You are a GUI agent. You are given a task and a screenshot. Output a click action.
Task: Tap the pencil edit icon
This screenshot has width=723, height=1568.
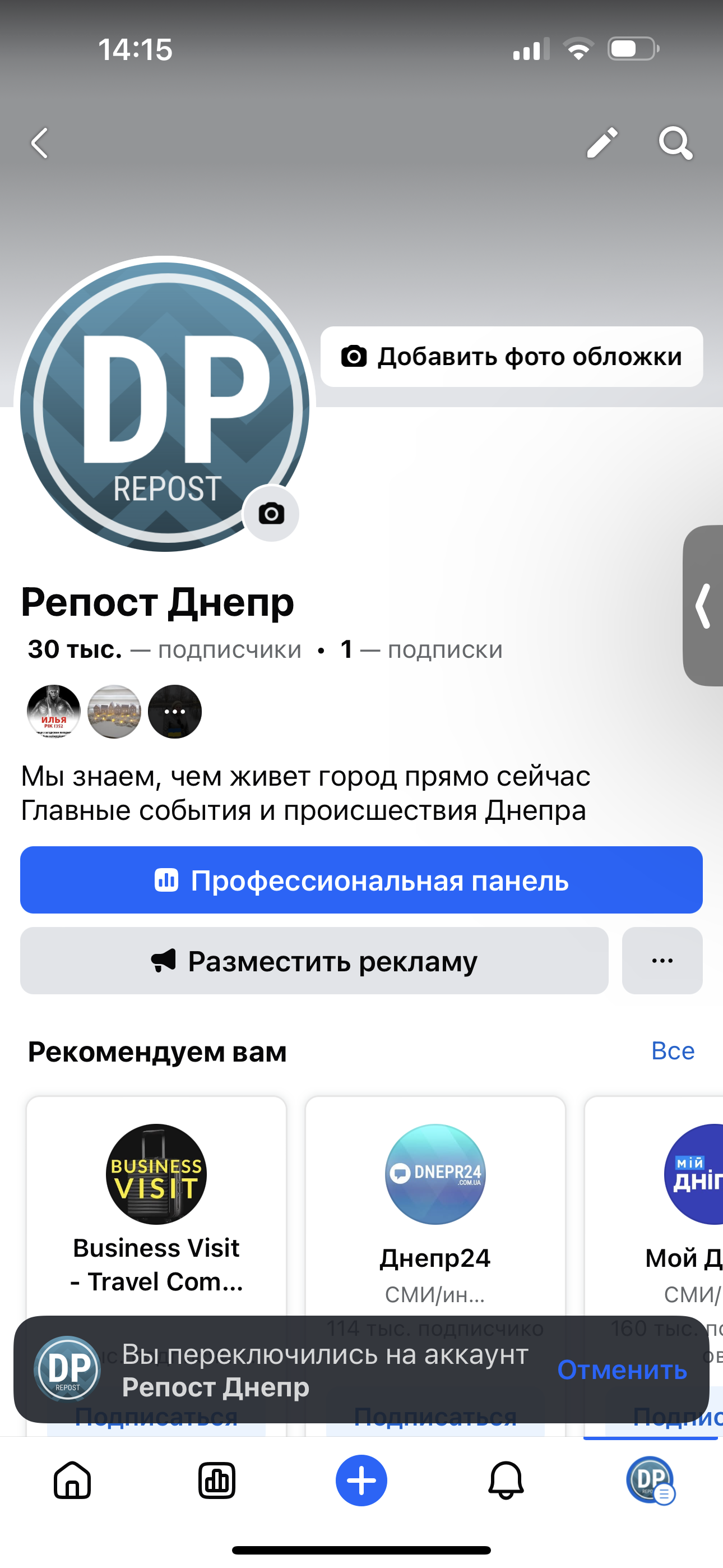[602, 144]
